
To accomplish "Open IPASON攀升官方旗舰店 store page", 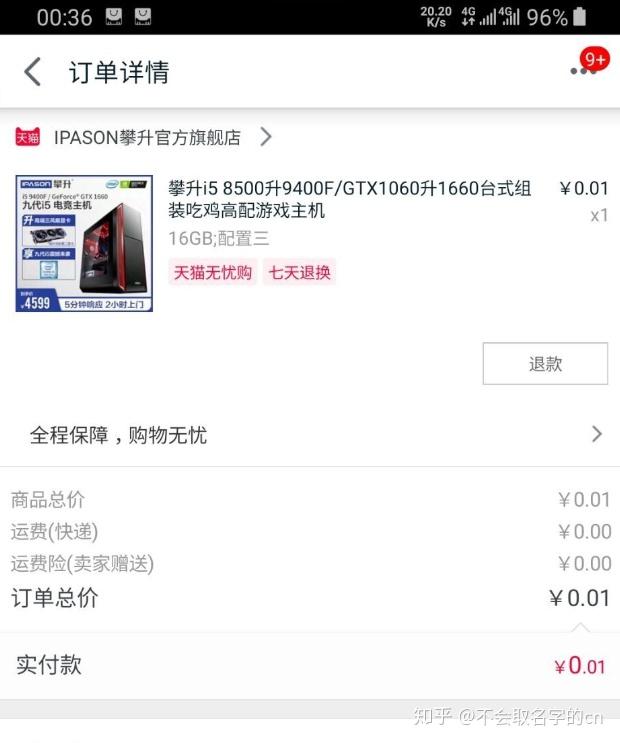I will [x=147, y=138].
